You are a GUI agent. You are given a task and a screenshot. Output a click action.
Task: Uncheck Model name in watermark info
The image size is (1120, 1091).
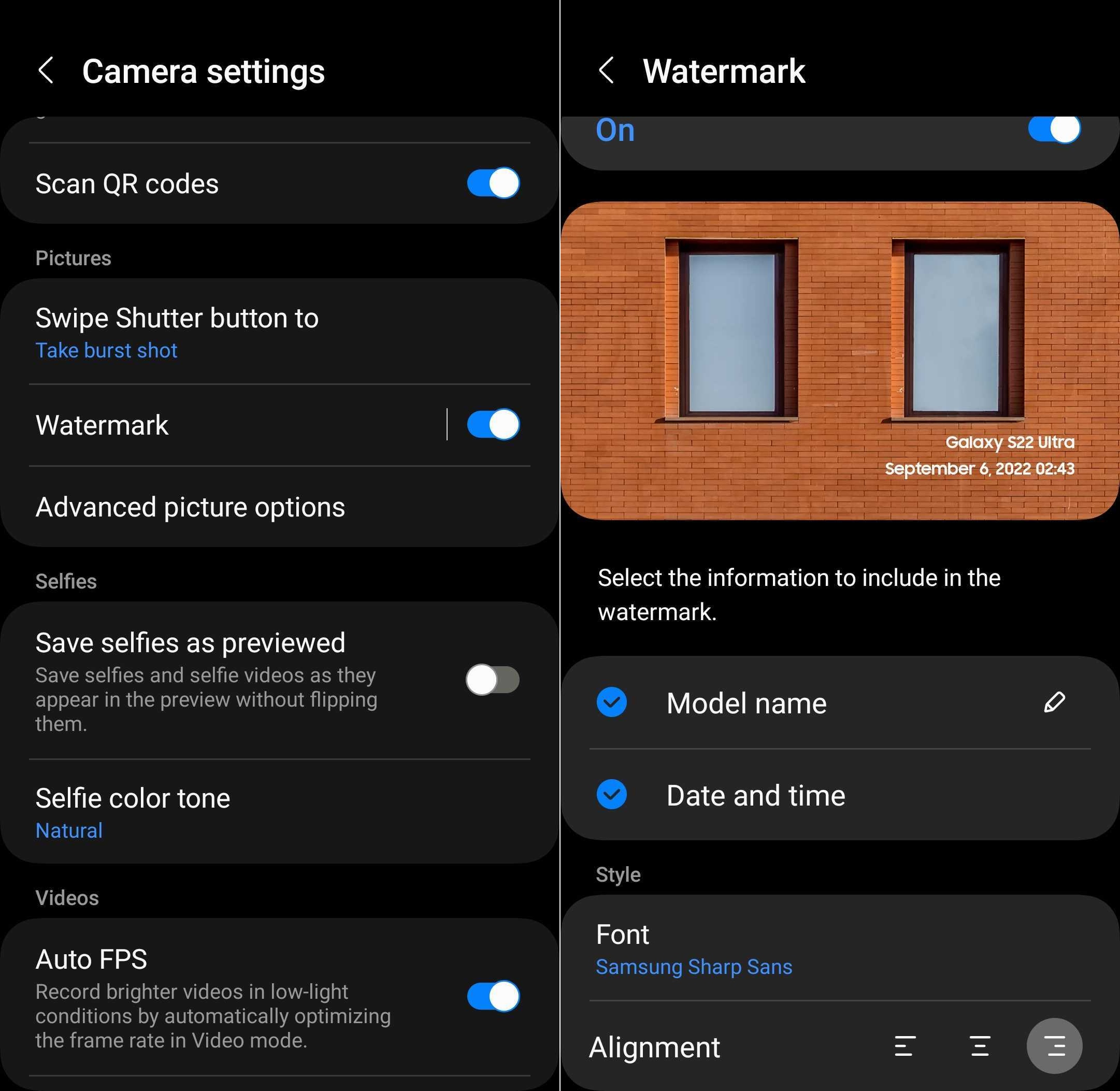click(612, 702)
